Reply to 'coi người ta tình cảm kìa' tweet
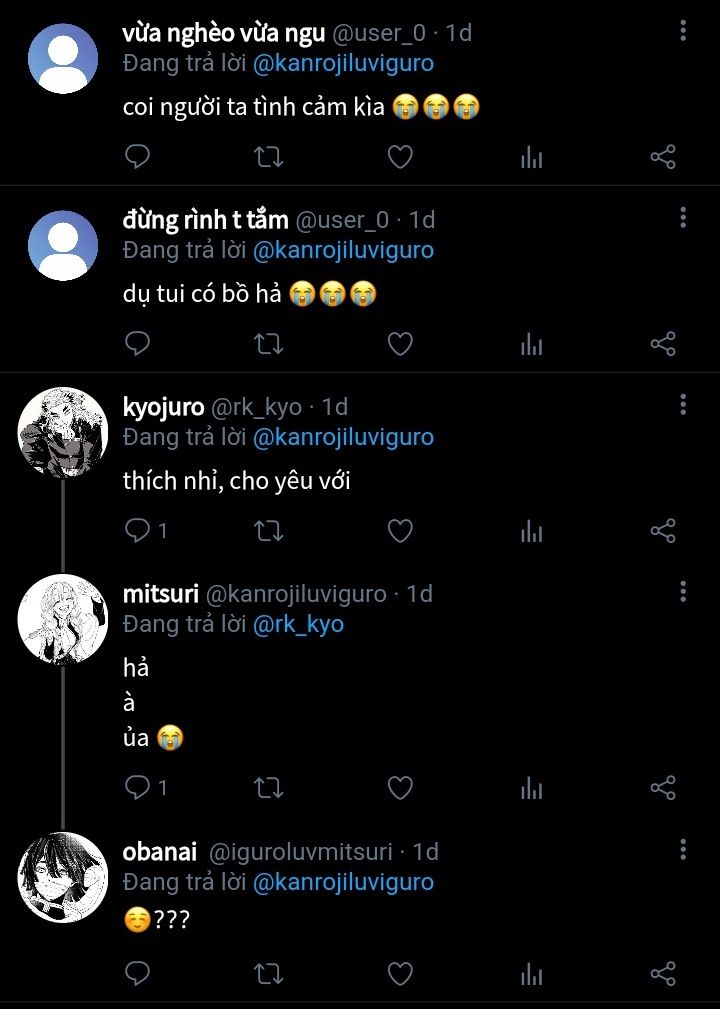 (x=137, y=157)
